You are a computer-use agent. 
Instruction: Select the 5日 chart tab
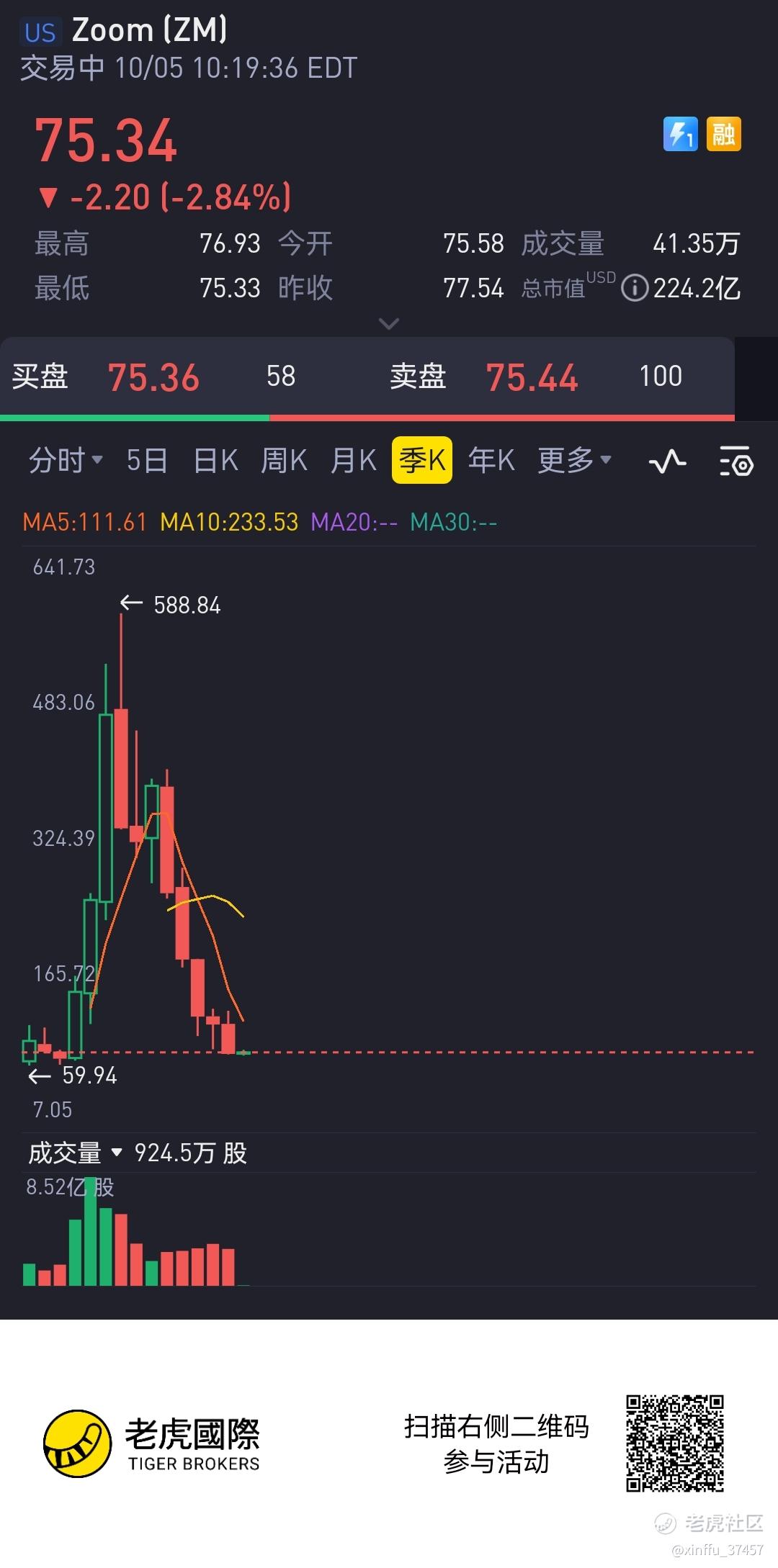tap(146, 460)
